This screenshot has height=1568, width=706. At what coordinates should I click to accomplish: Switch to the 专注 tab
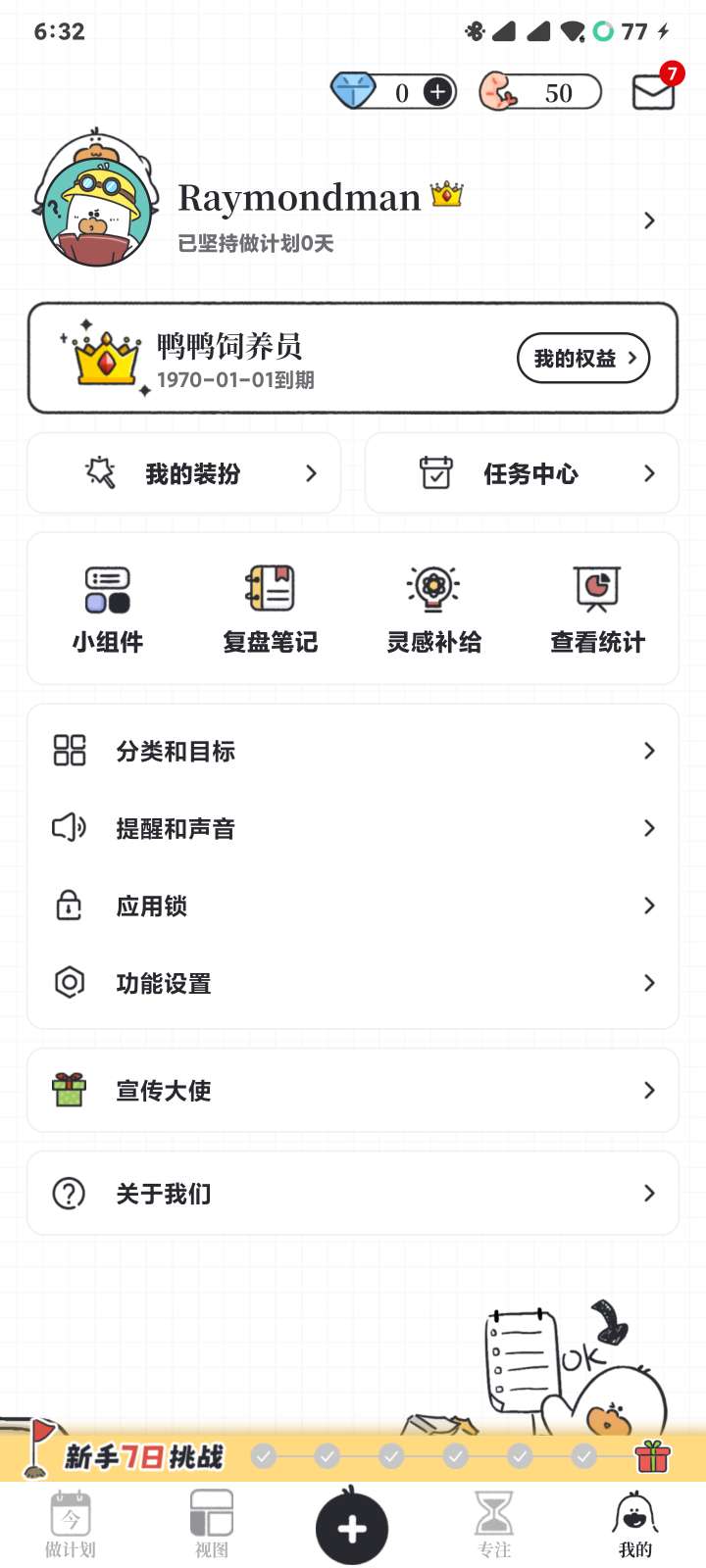coord(494,1525)
